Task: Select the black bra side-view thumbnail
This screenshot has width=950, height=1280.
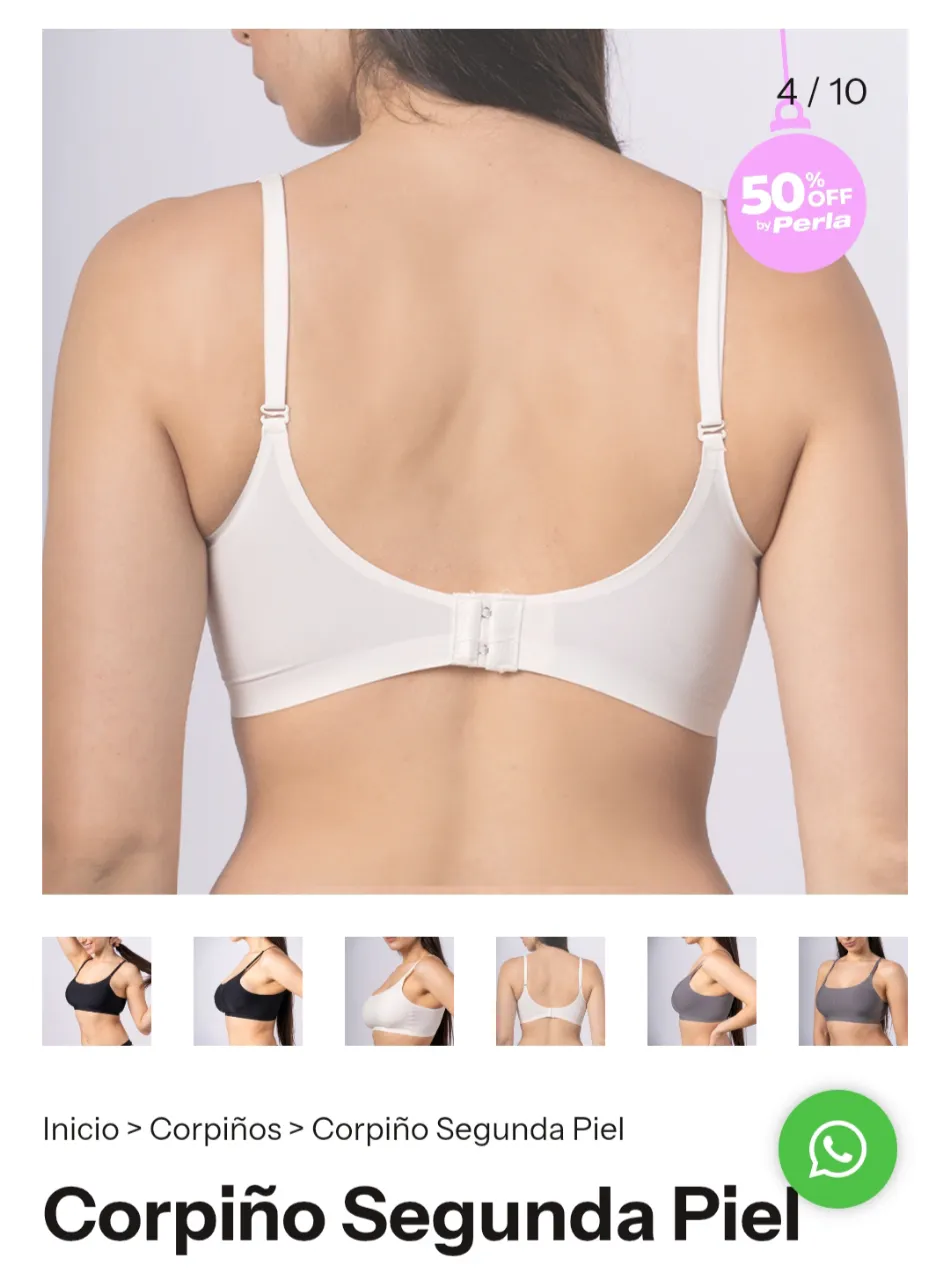Action: click(x=248, y=991)
